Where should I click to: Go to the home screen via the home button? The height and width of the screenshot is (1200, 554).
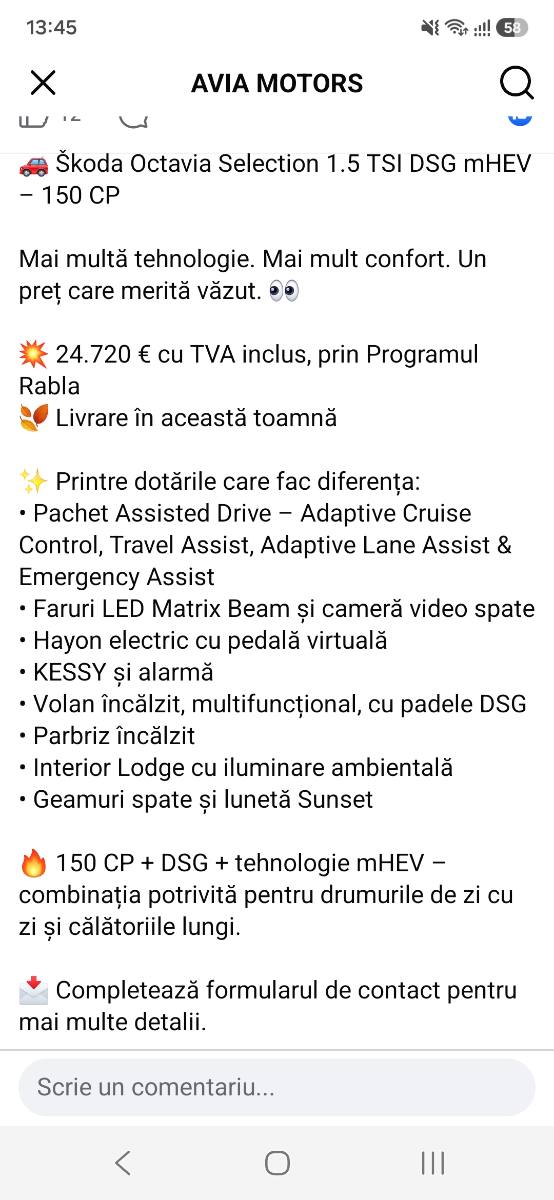pos(277,1162)
